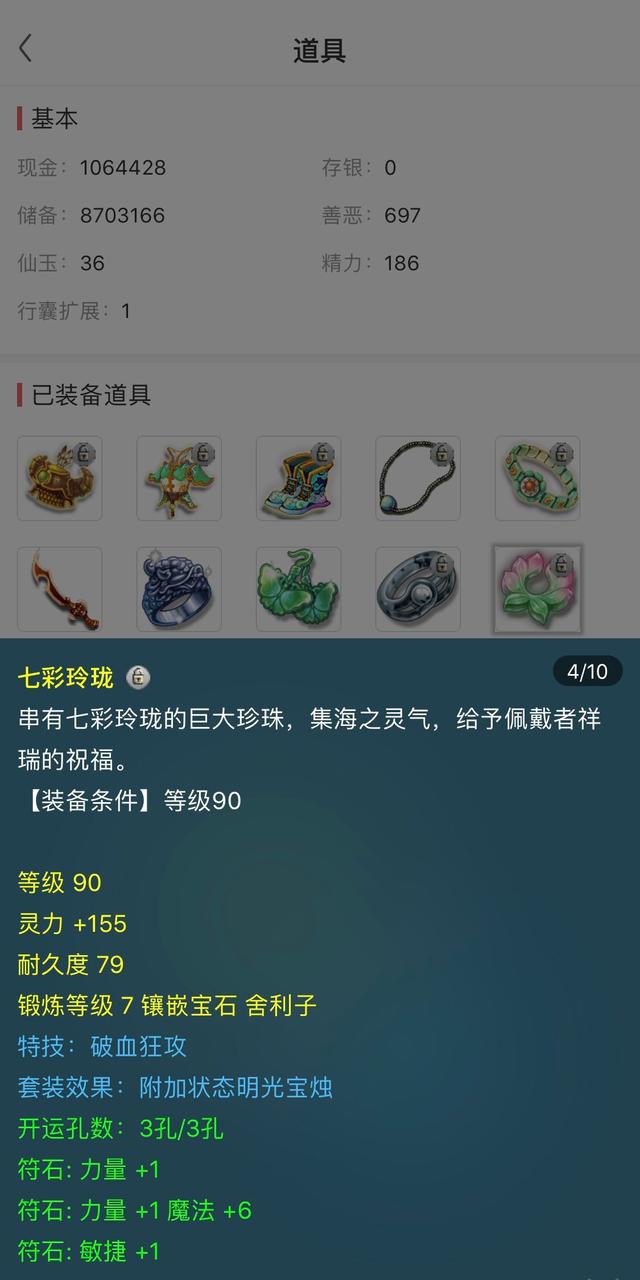The image size is (640, 1280).
Task: Go back using the top-left arrow
Action: click(26, 48)
